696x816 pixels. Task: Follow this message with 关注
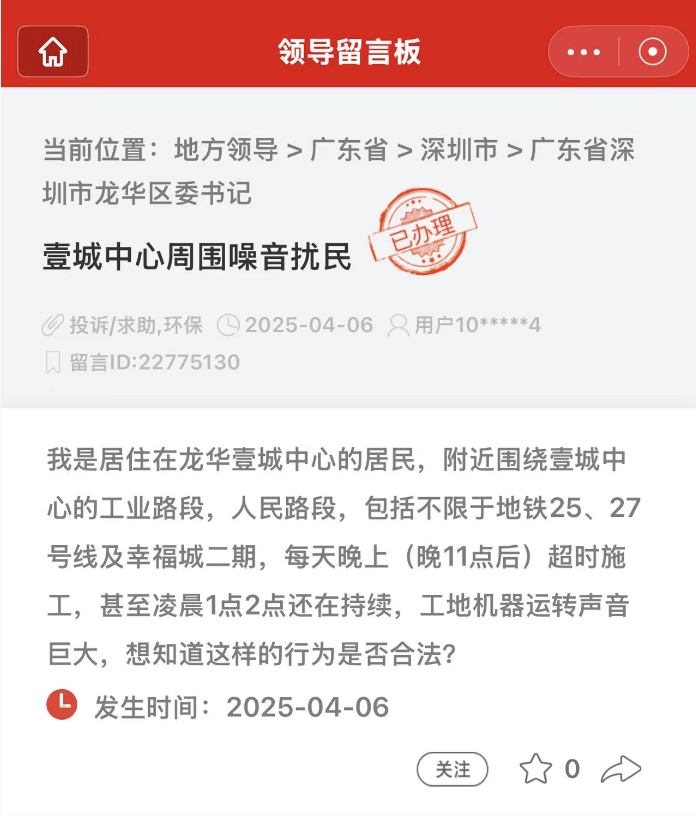point(453,769)
